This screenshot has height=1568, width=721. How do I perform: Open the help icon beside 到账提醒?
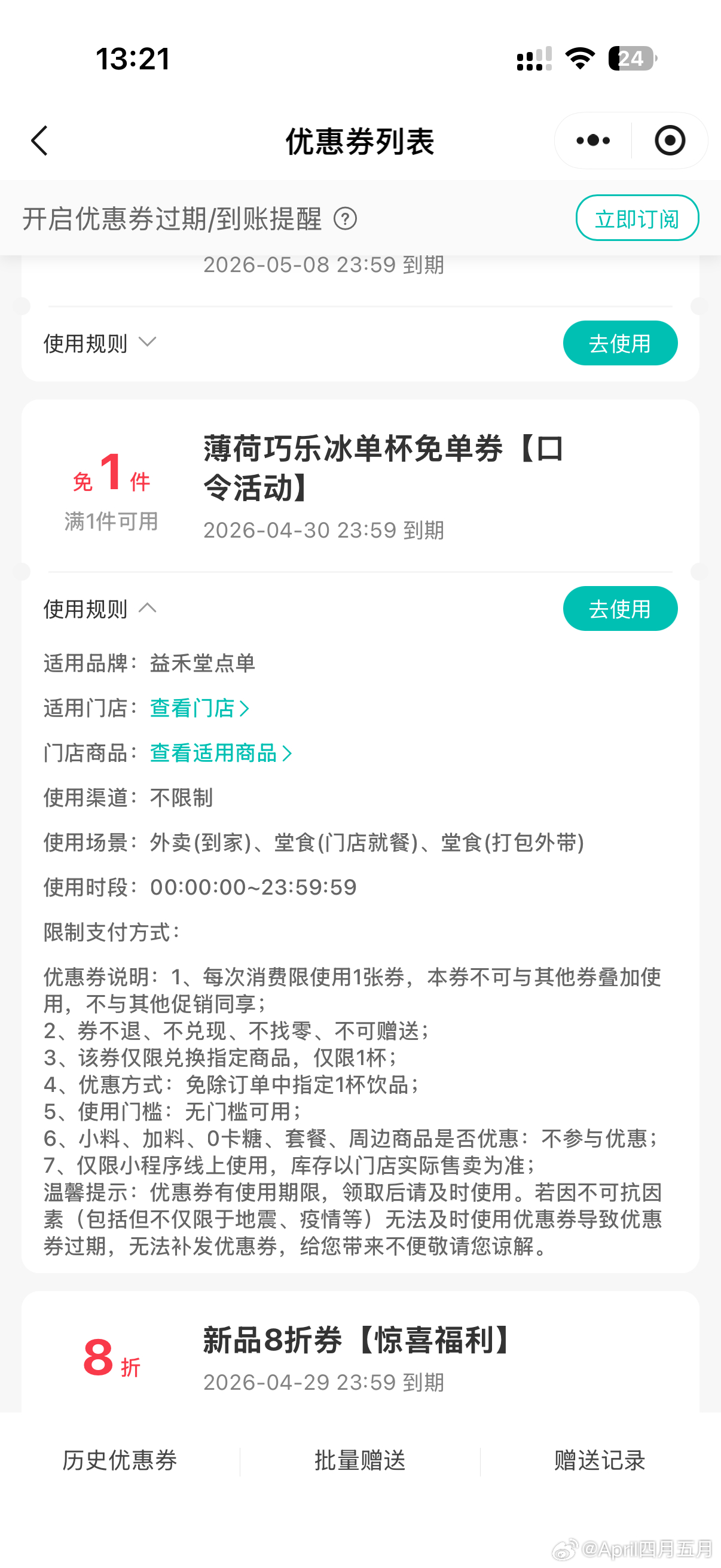click(345, 218)
